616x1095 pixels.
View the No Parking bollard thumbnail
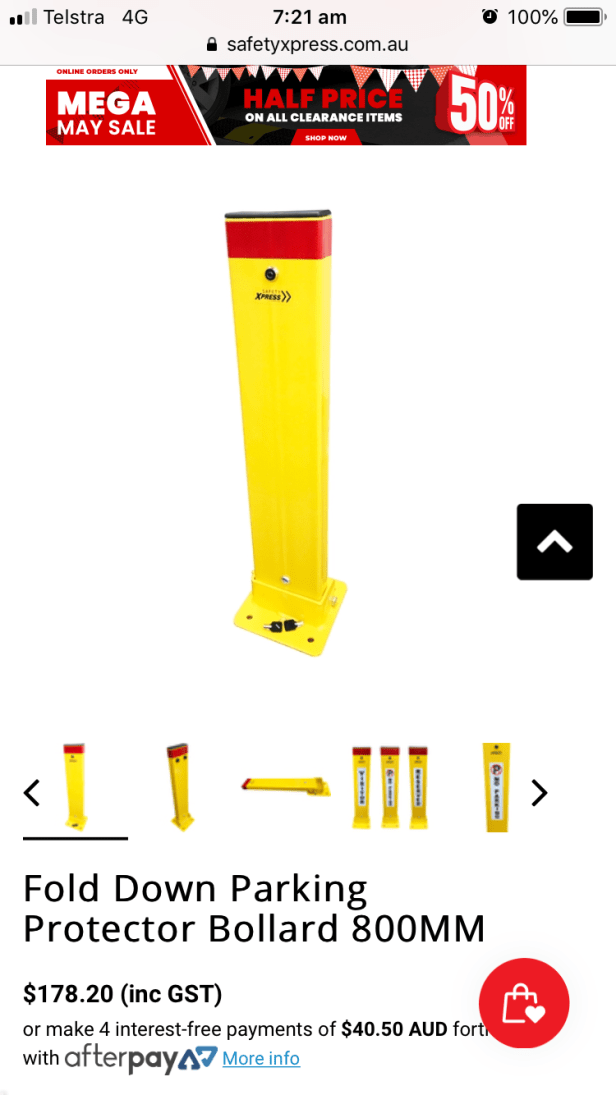click(x=496, y=787)
